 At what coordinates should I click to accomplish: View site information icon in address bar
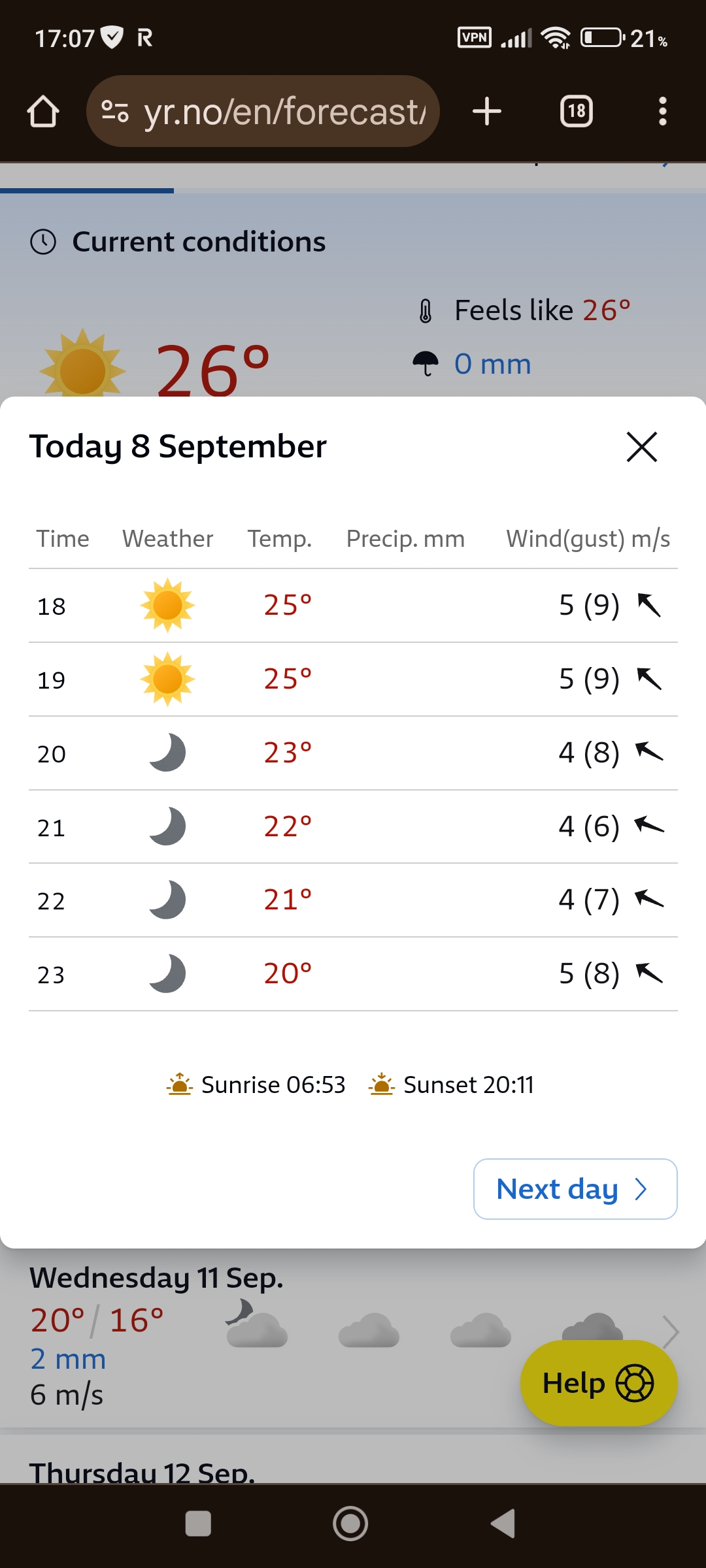pos(115,111)
